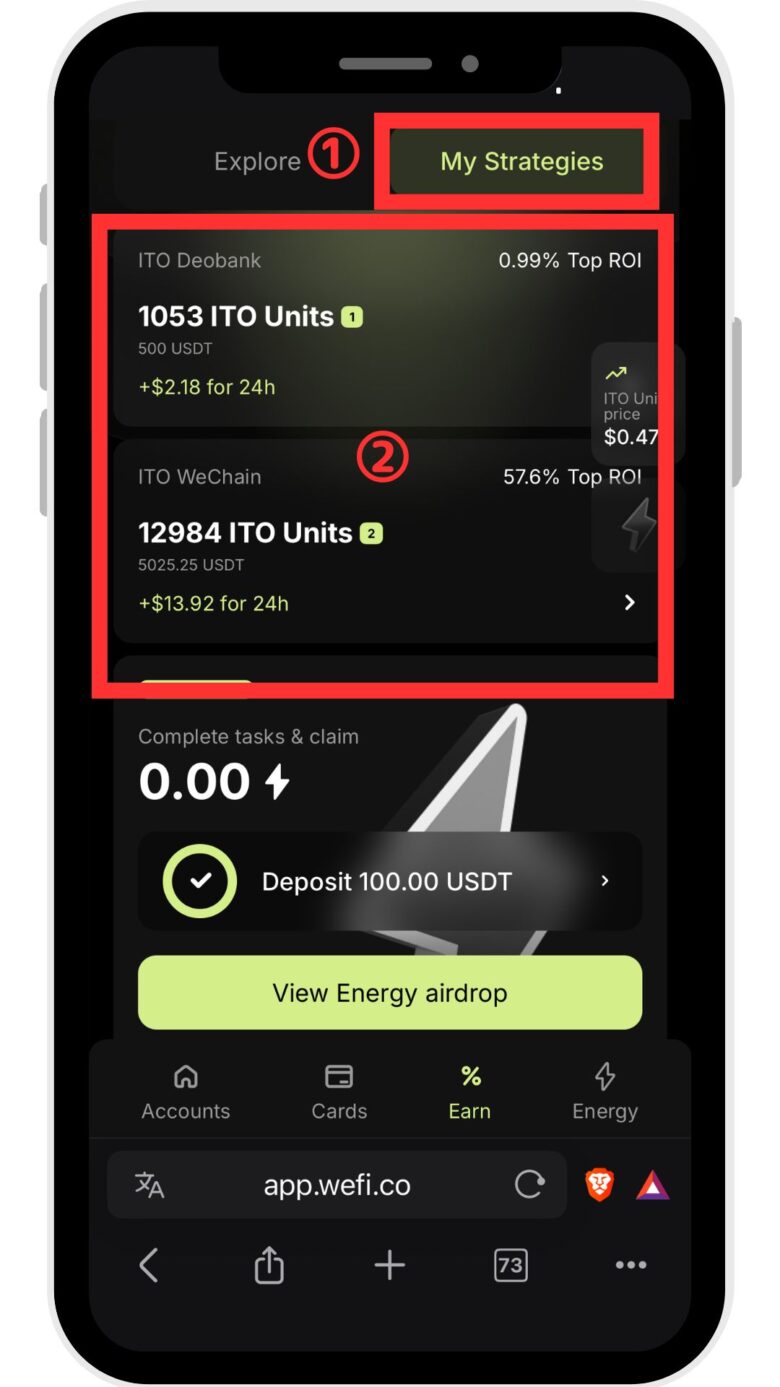The width and height of the screenshot is (780, 1387).
Task: Expand the ITO WeChain strategy details
Action: pos(629,602)
